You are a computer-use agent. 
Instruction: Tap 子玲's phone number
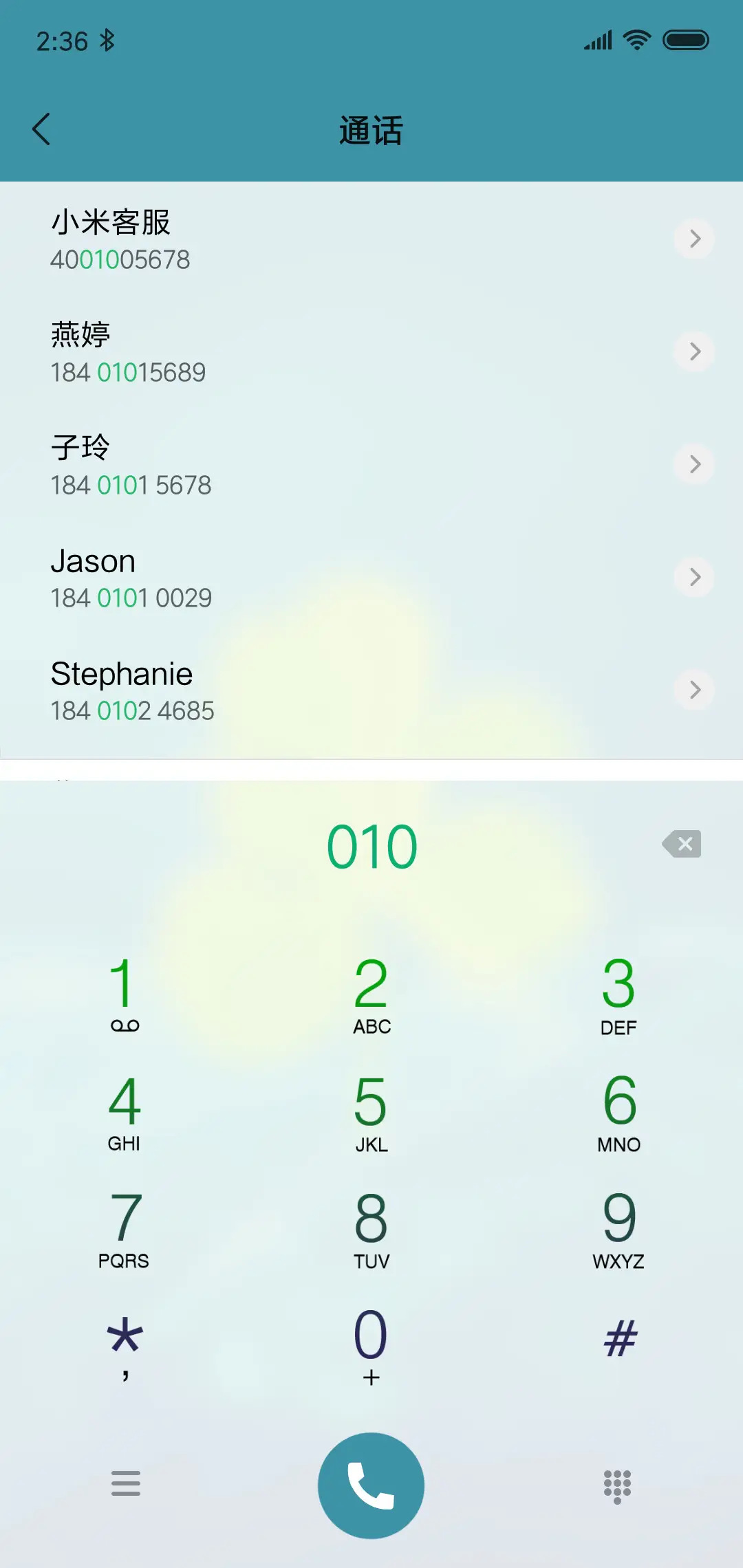click(x=132, y=485)
